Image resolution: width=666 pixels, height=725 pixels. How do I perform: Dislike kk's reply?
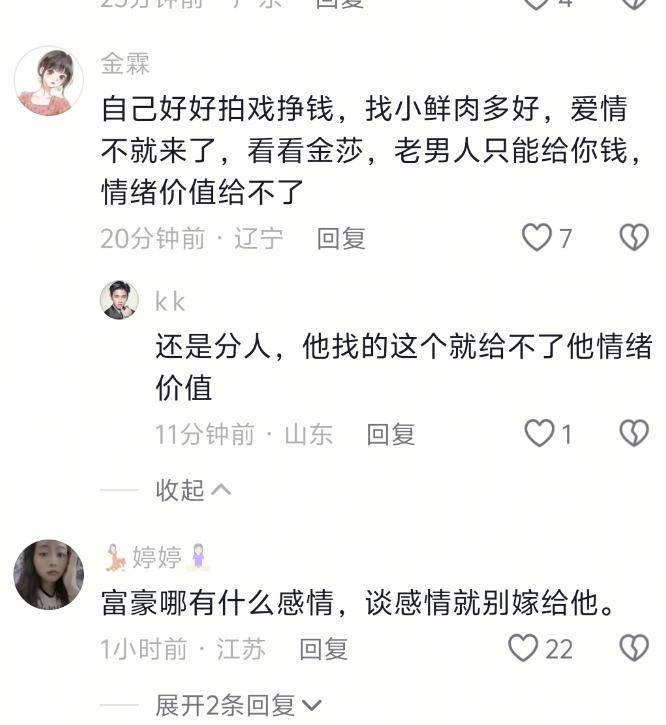[634, 434]
